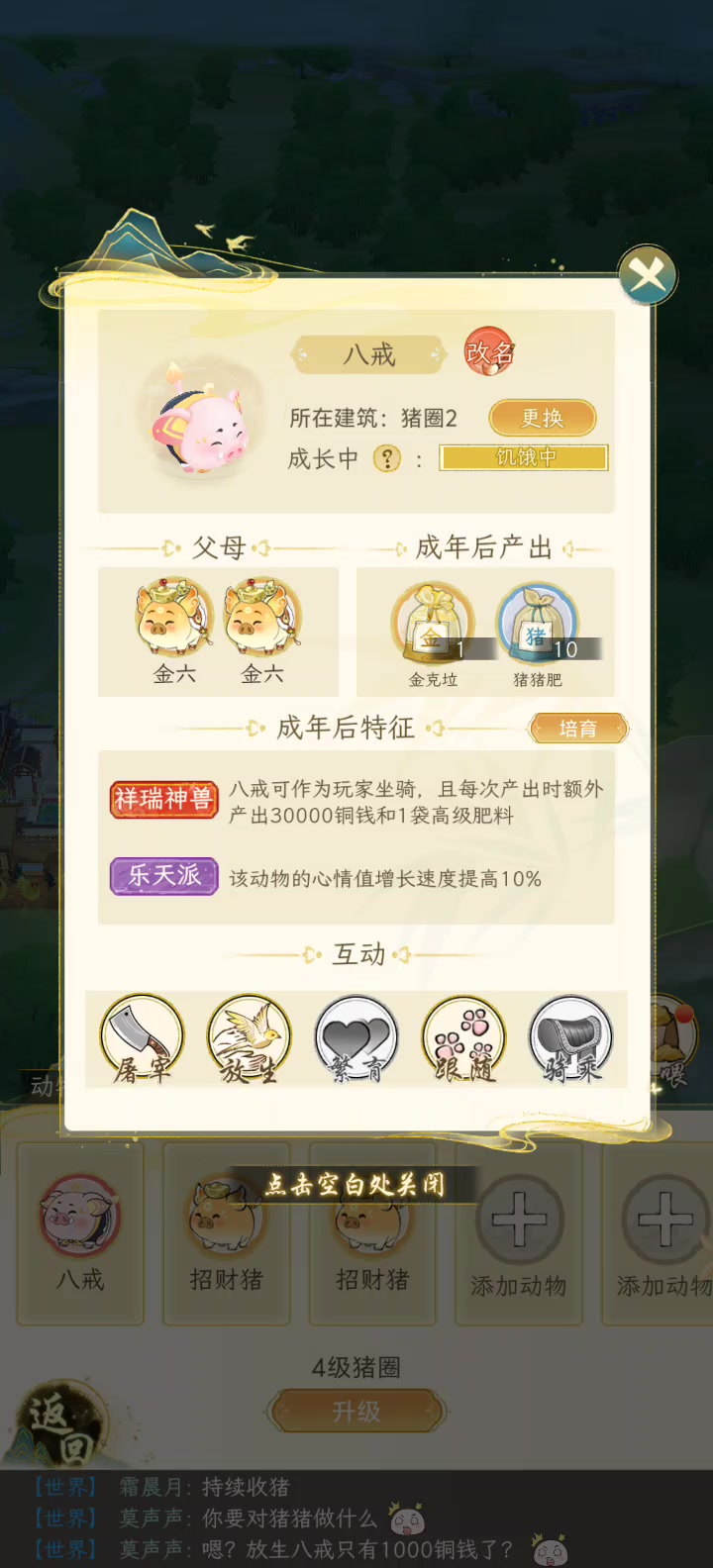Tap the 培育 button
Image resolution: width=713 pixels, height=1568 pixels.
pyautogui.click(x=578, y=729)
